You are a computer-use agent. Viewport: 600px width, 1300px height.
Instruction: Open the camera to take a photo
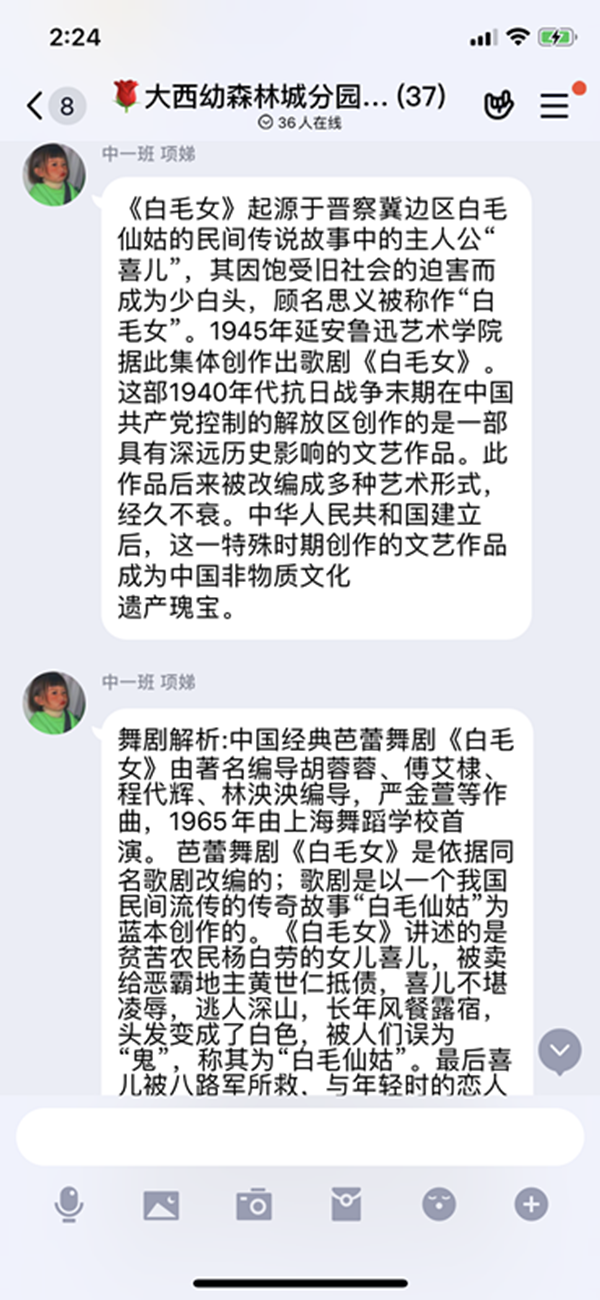coord(254,1205)
